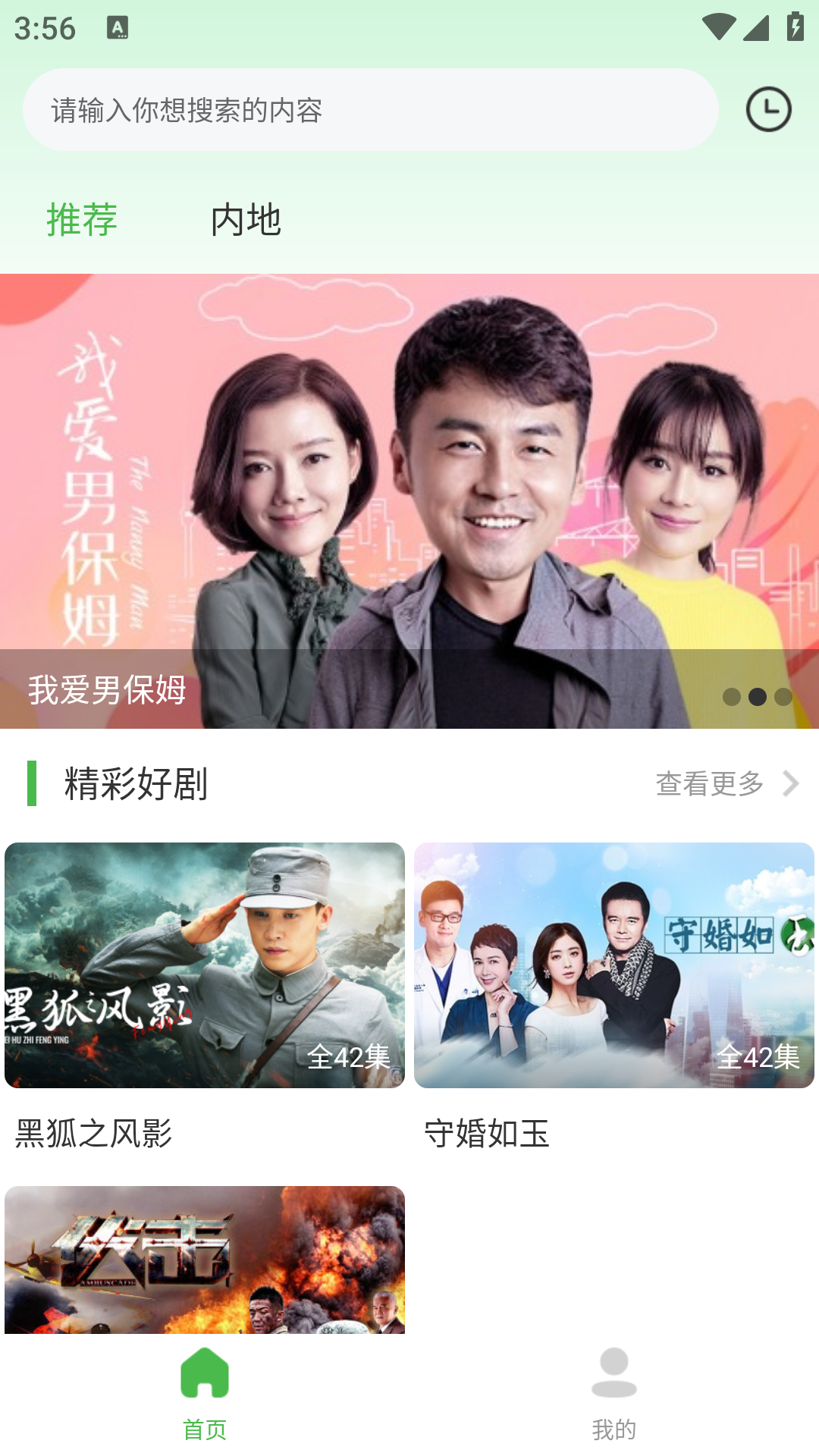
Task: Tap the search box to enter content
Action: pos(370,110)
